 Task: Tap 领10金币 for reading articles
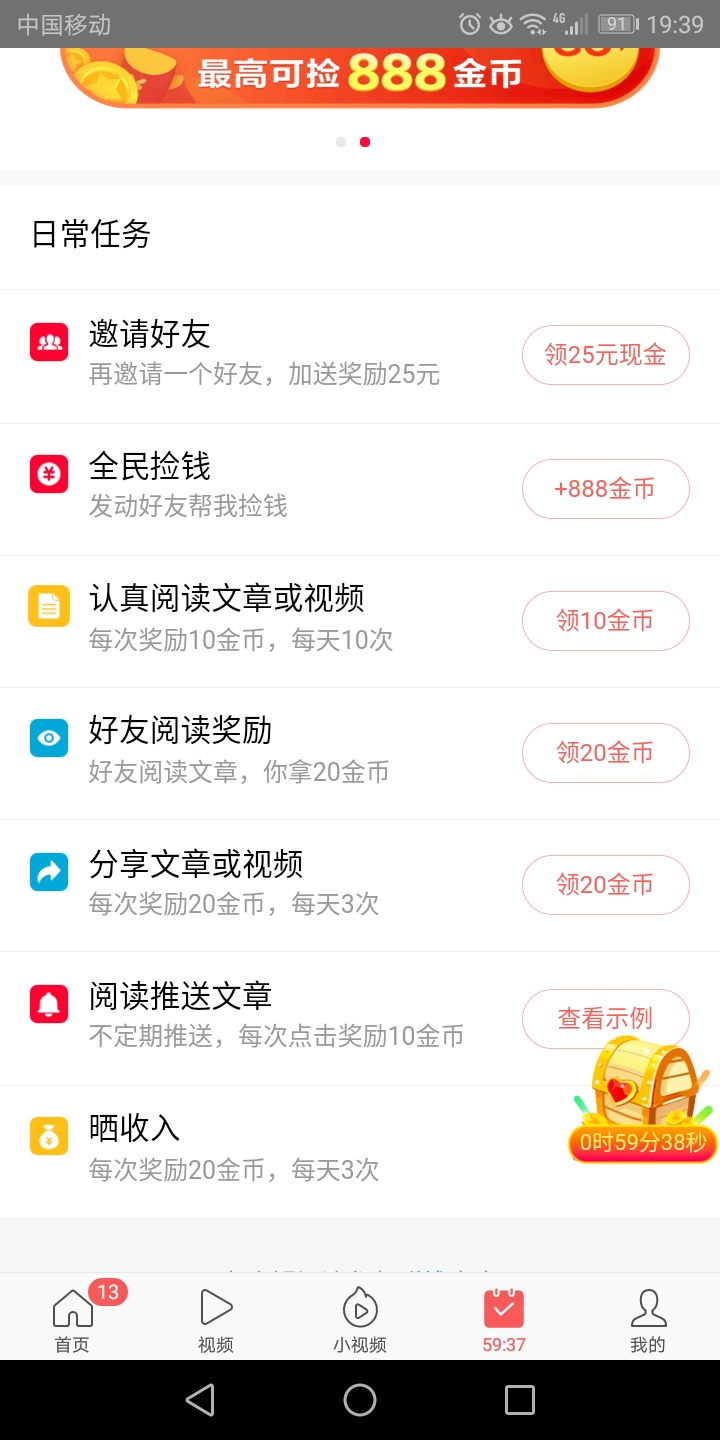point(605,621)
